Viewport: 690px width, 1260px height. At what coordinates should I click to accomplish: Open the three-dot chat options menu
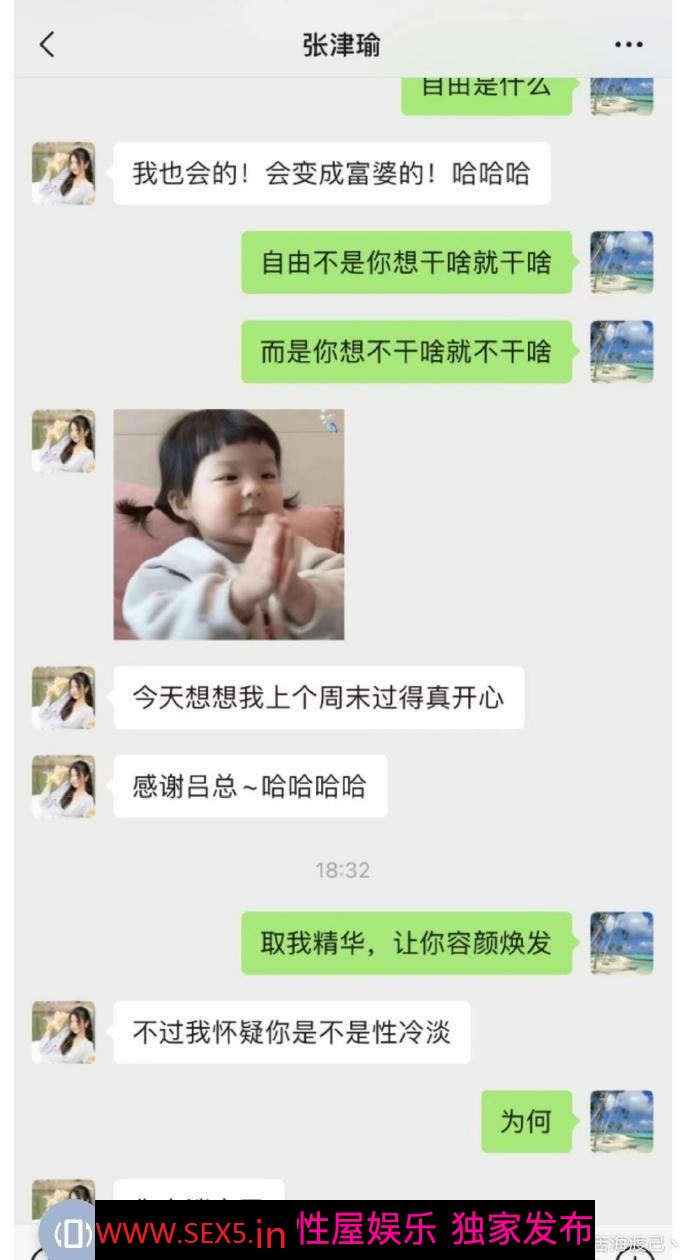pyautogui.click(x=628, y=45)
